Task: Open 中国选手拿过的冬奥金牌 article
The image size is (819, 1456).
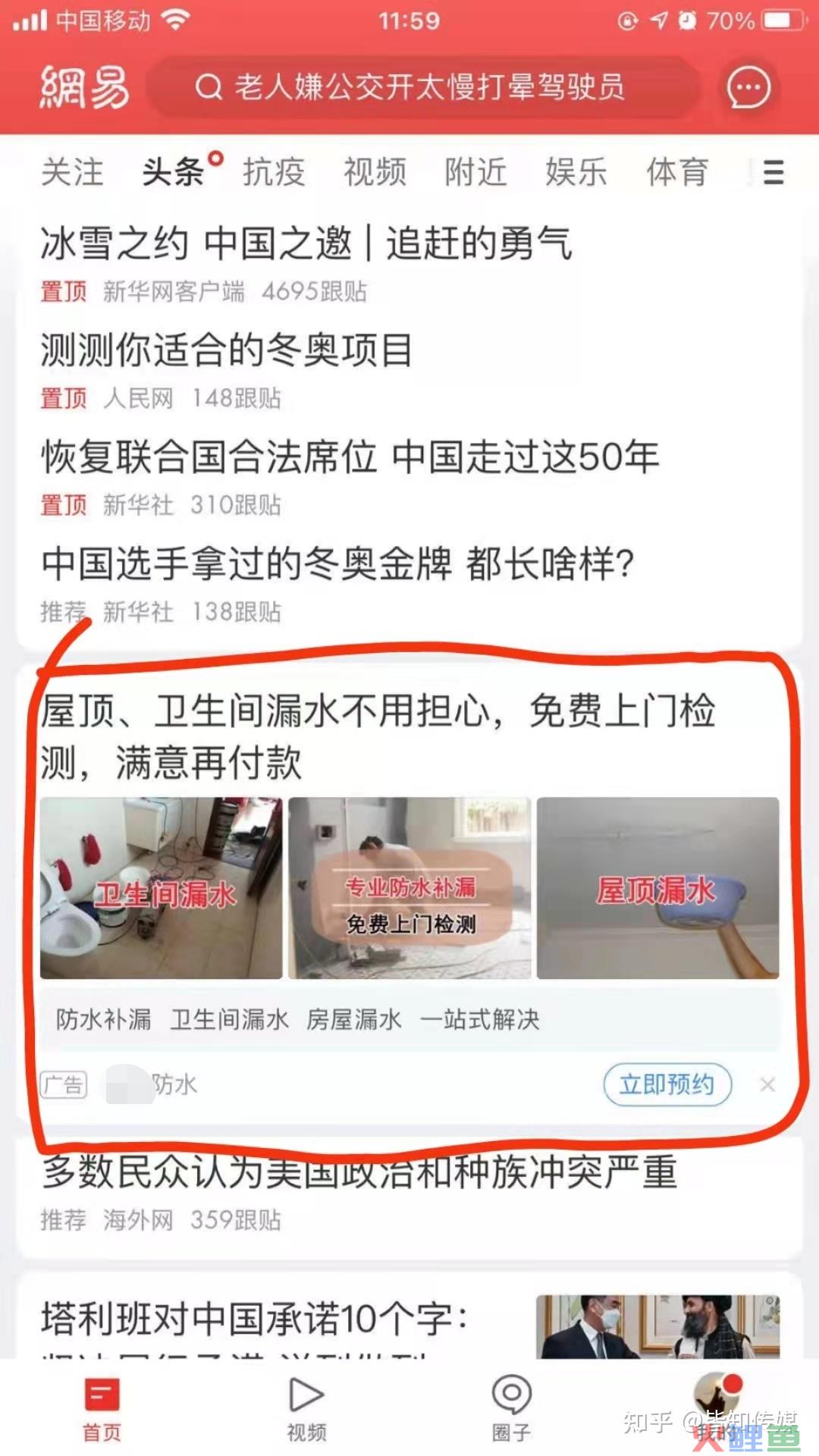Action: coord(337,564)
